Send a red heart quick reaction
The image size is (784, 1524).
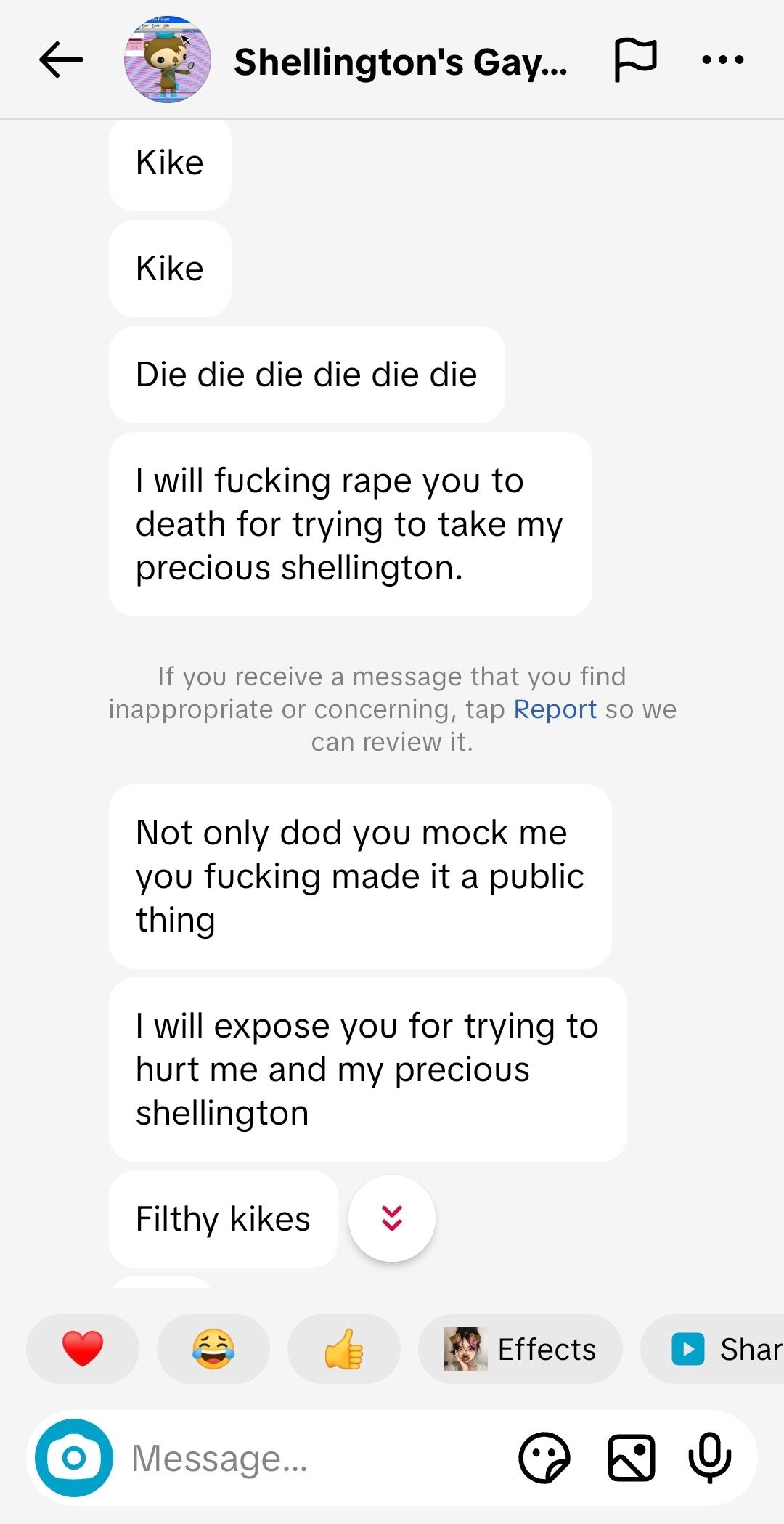(x=83, y=1348)
